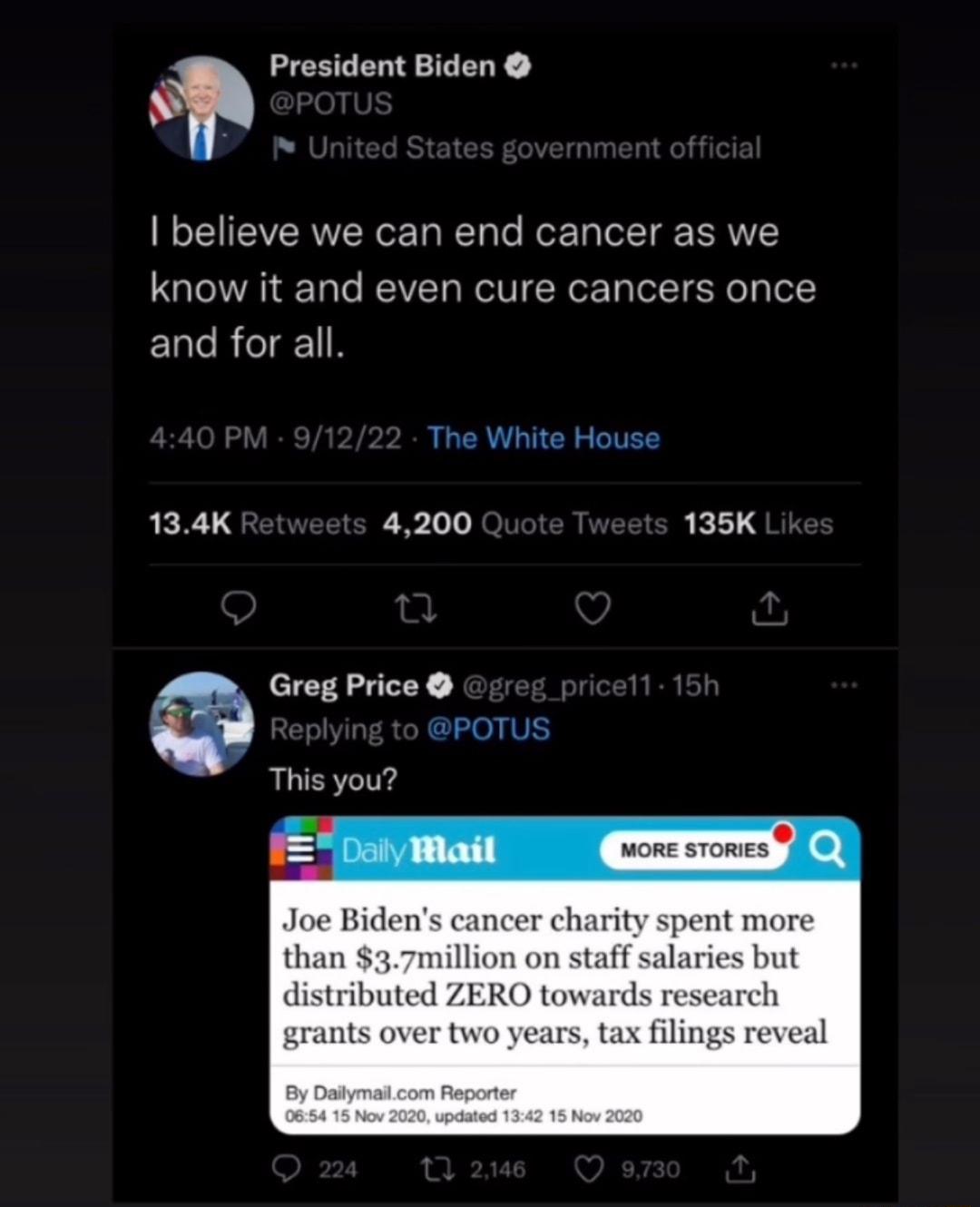Open the three-dot menu on Biden's tweet

pyautogui.click(x=845, y=64)
